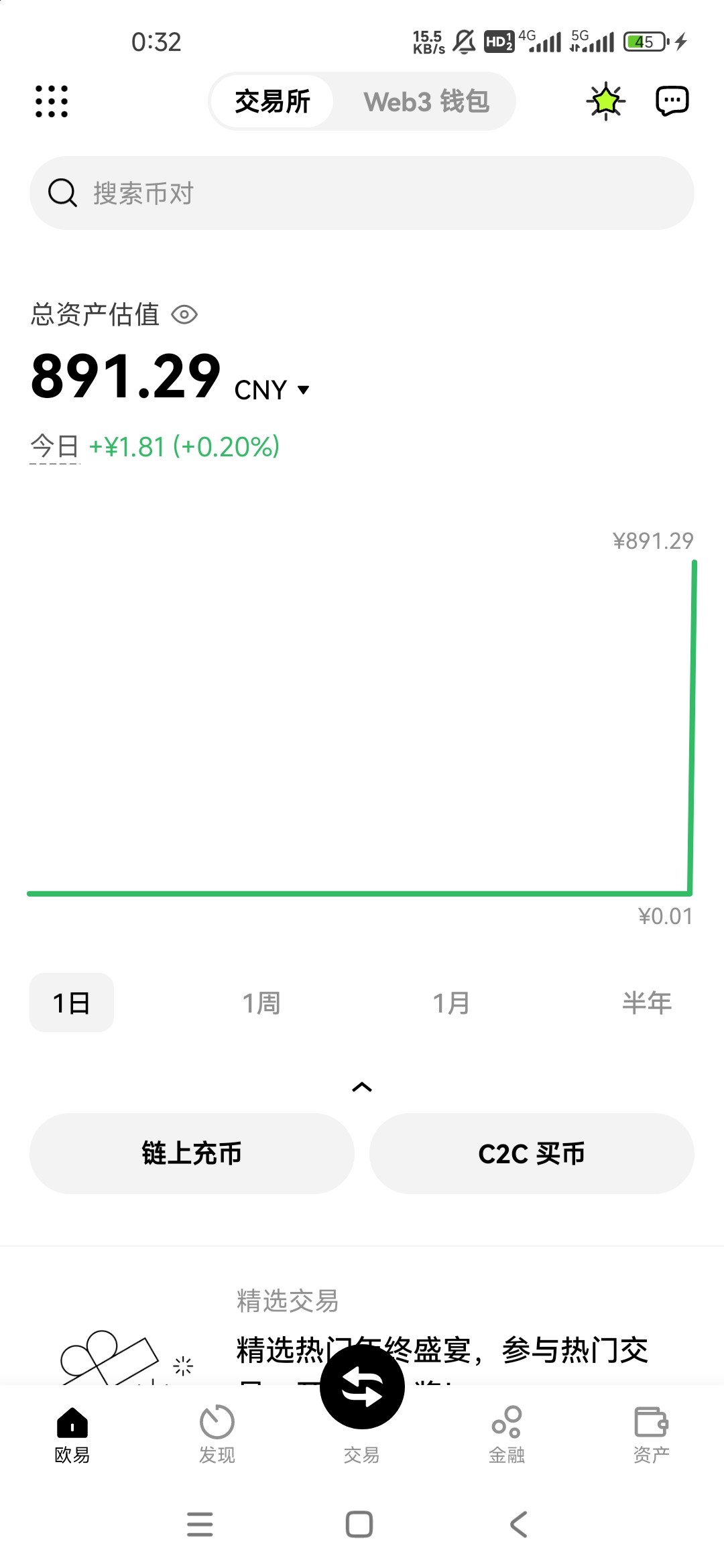
Task: Tap the 链上充币 button
Action: coord(192,1153)
